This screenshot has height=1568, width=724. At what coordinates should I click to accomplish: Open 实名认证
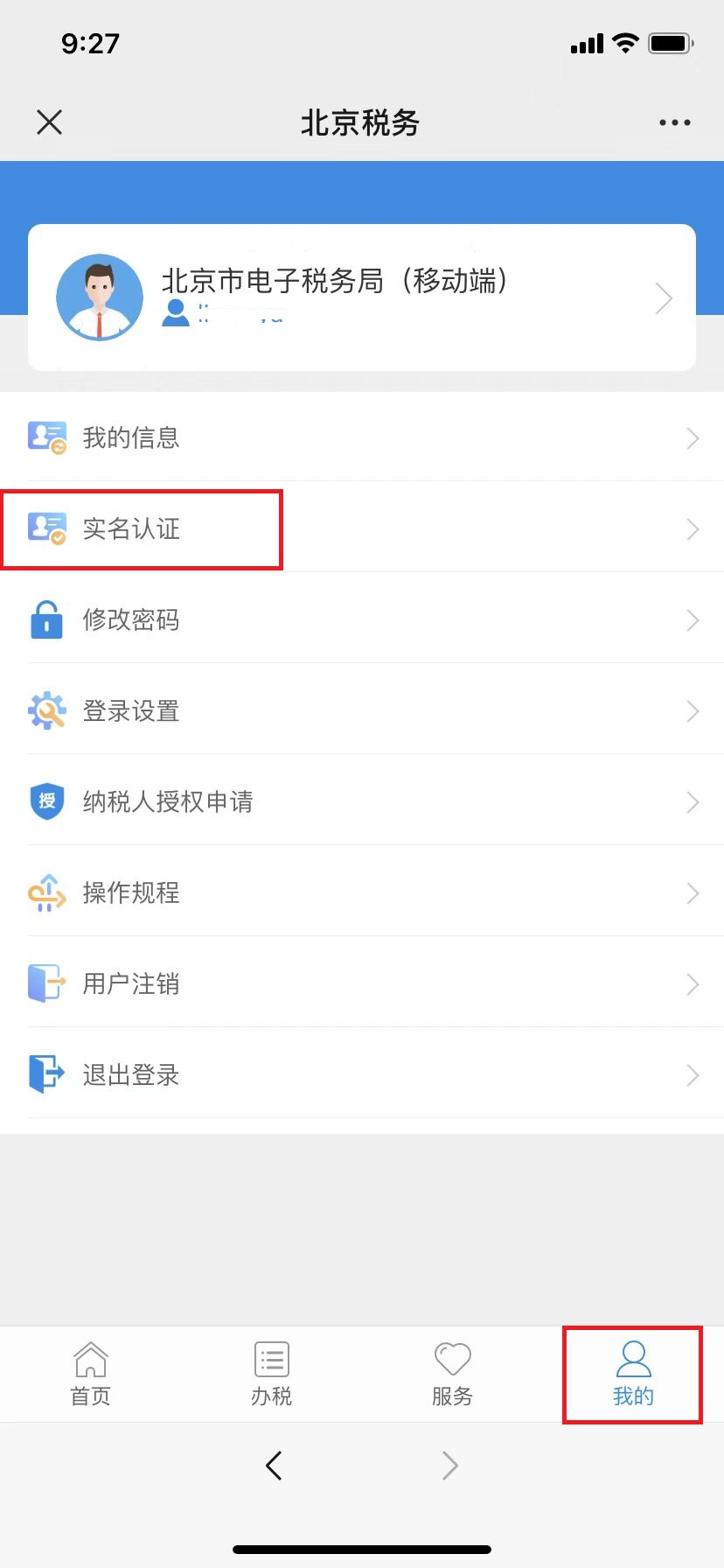click(362, 528)
